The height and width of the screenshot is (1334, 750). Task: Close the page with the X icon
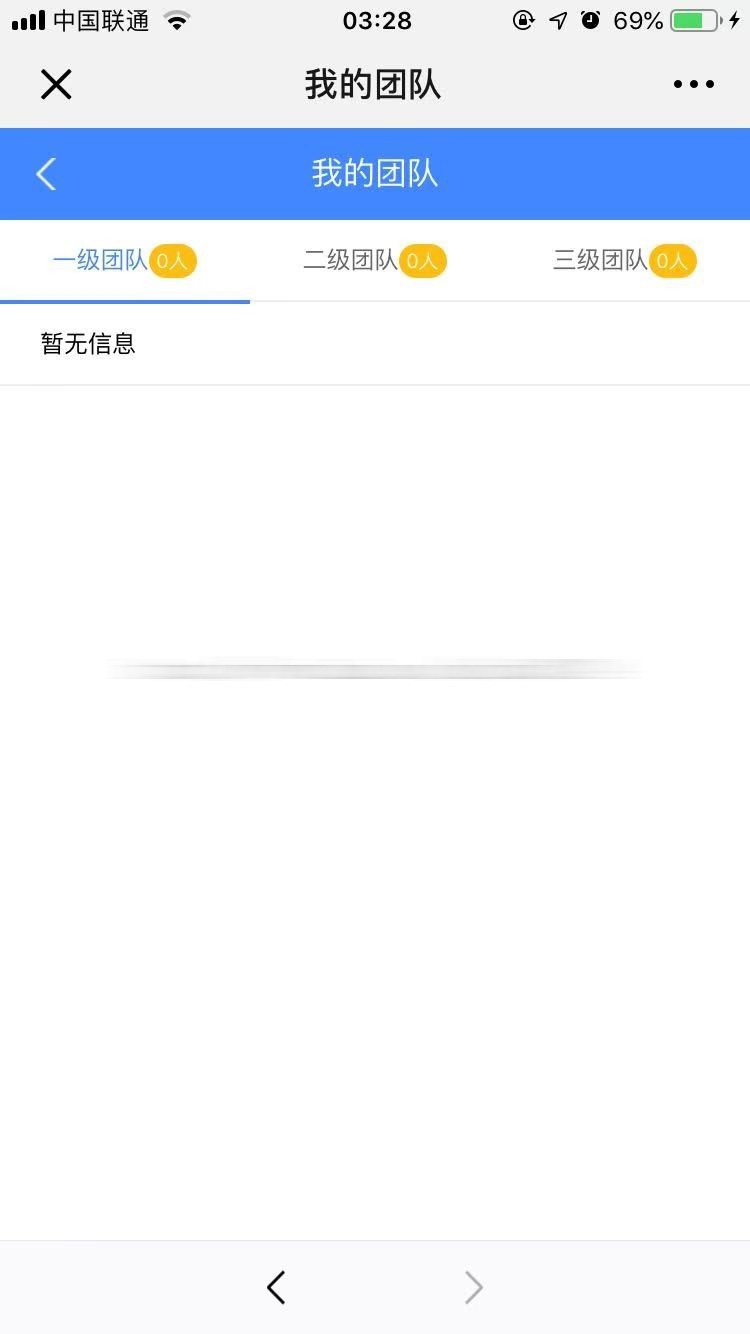[x=56, y=84]
